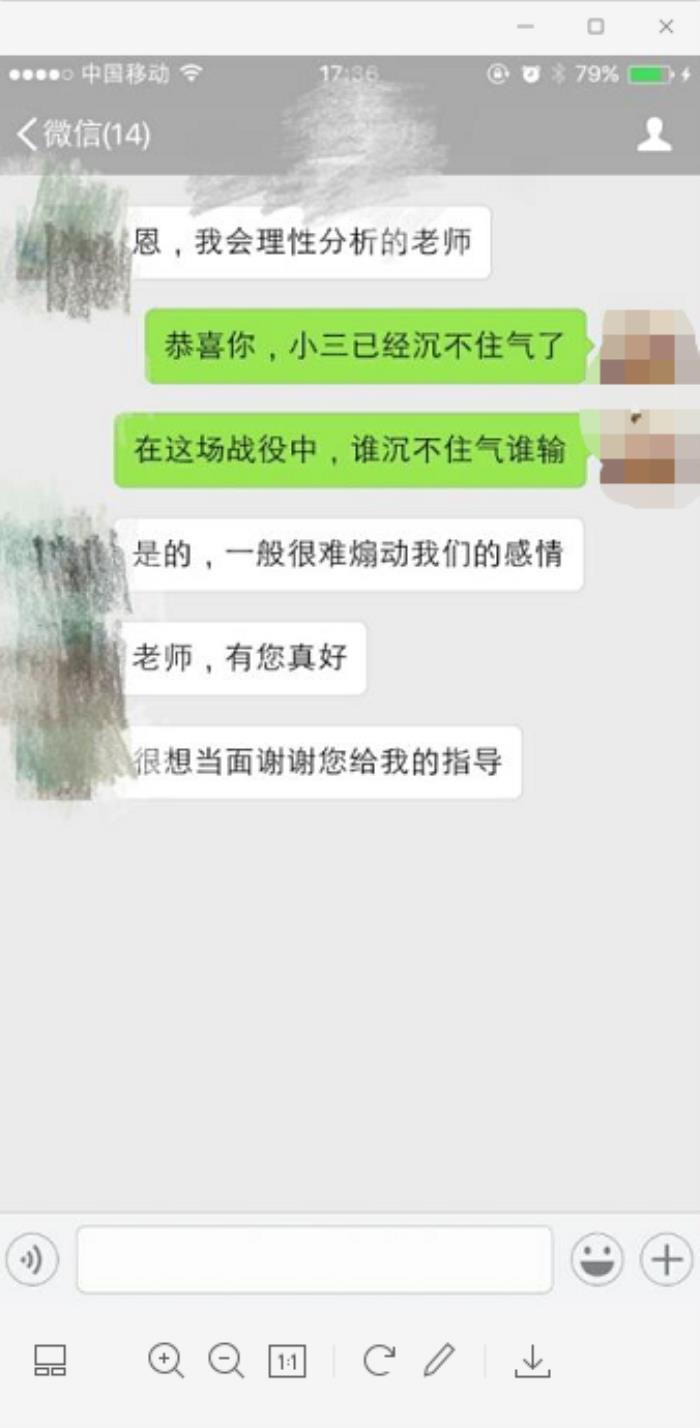Show image at 1:1 original size
The image size is (700, 1428).
tap(287, 1361)
